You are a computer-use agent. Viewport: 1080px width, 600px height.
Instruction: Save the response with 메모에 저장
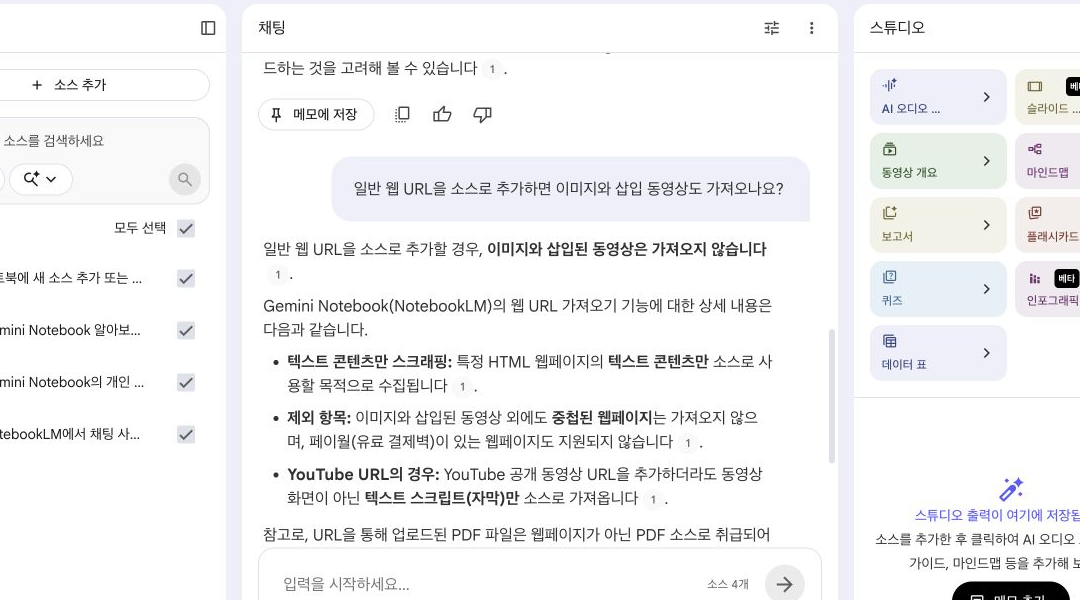coord(316,114)
